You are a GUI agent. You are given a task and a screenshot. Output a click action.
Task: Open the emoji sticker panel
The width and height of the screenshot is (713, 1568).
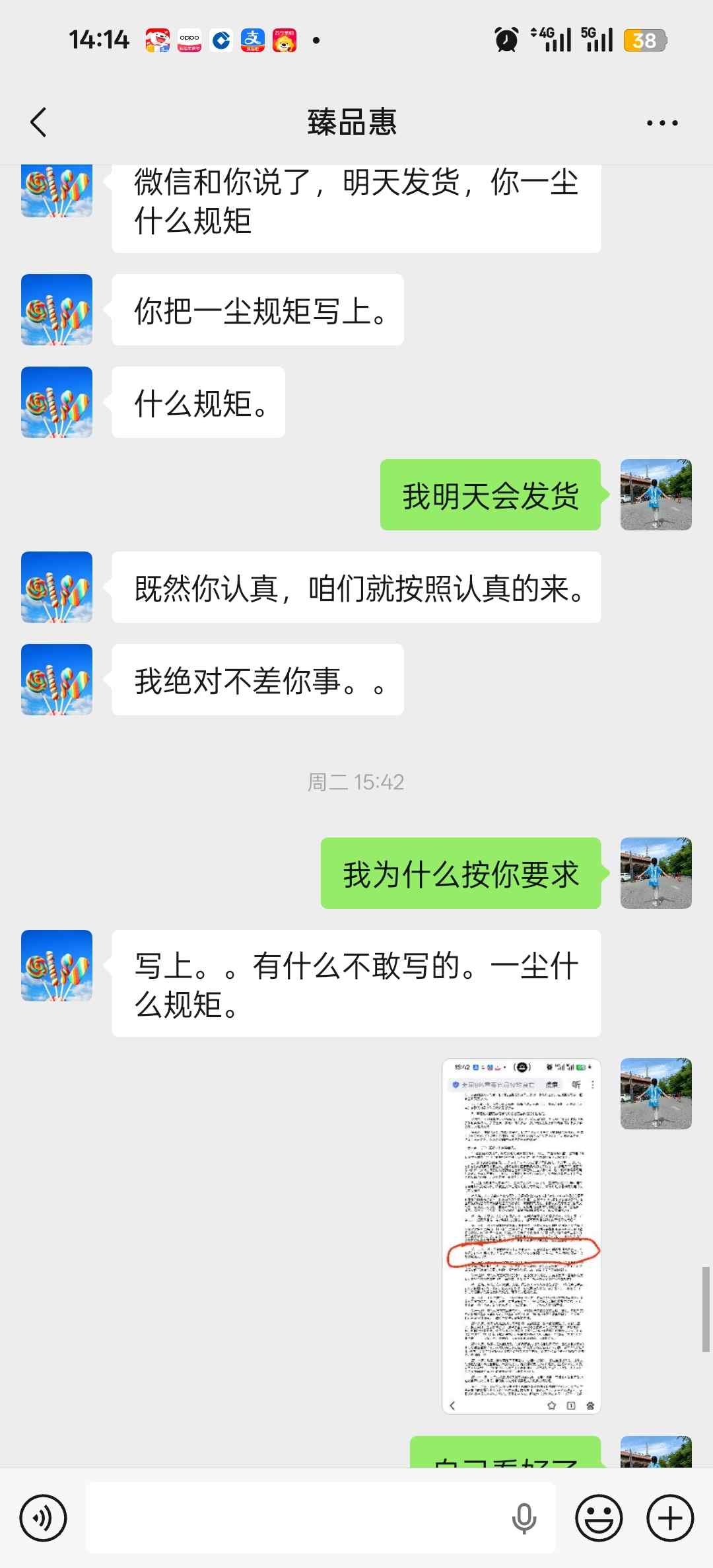pyautogui.click(x=599, y=1518)
